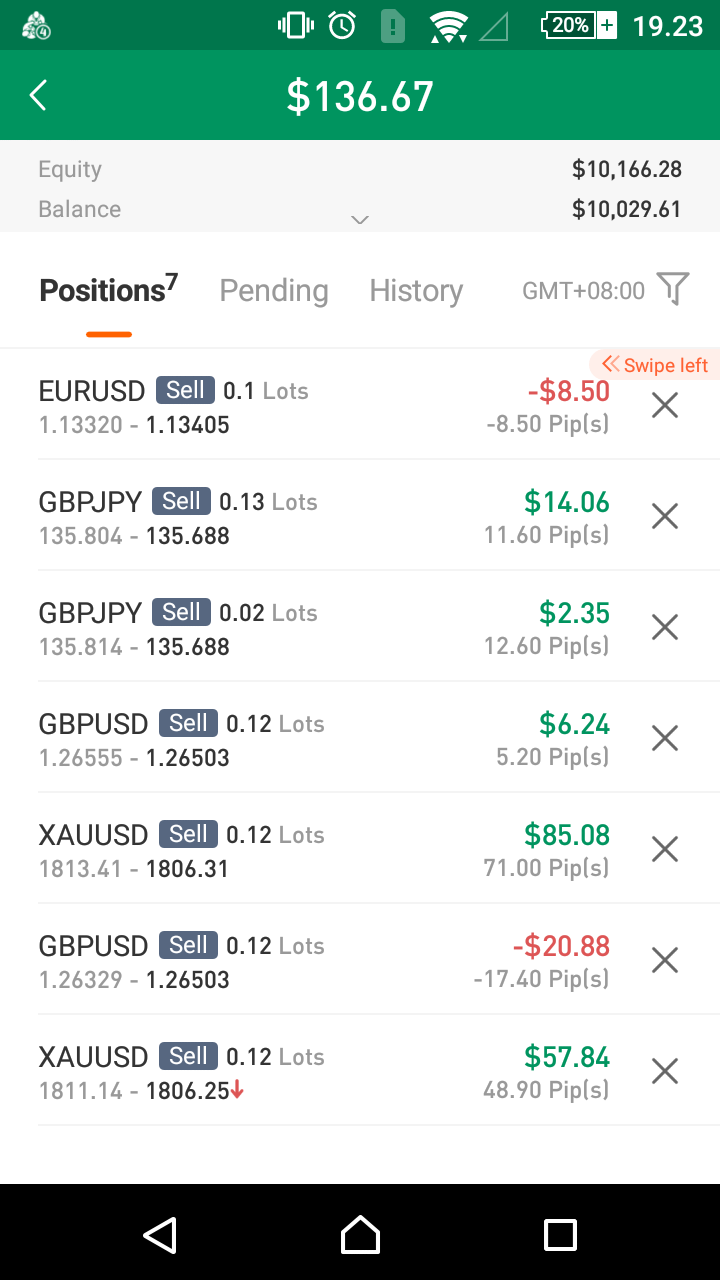Close the EURUSD 0.1 lots position

(665, 406)
